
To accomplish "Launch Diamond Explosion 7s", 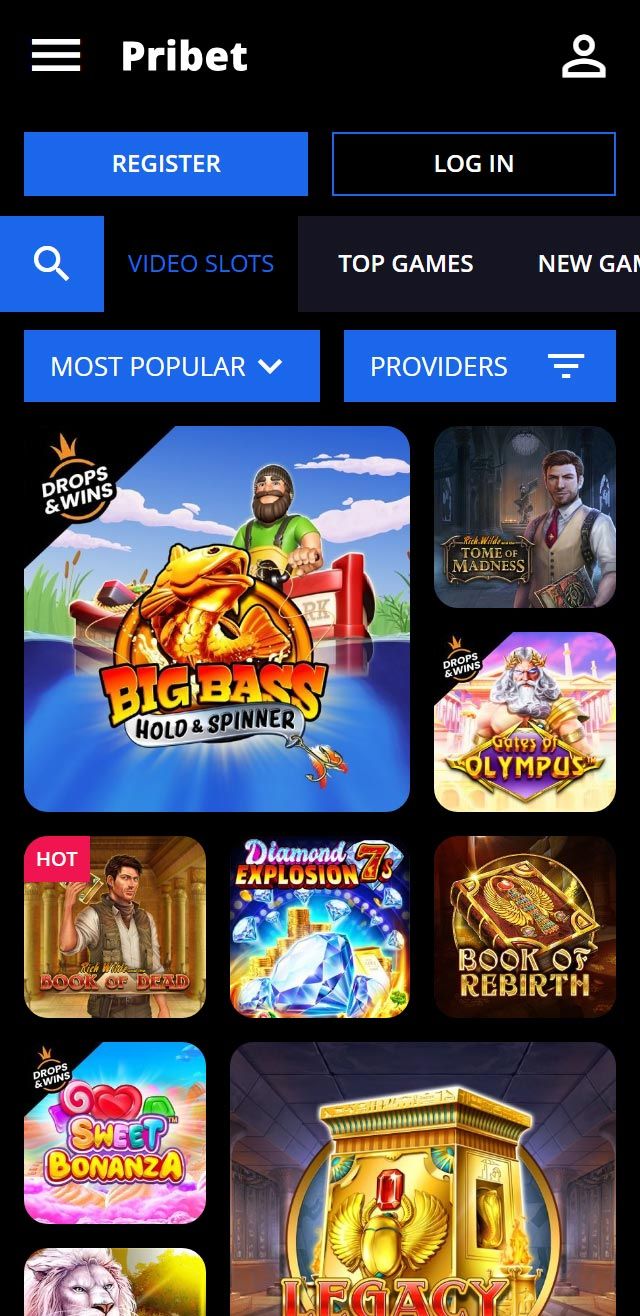I will click(x=320, y=927).
